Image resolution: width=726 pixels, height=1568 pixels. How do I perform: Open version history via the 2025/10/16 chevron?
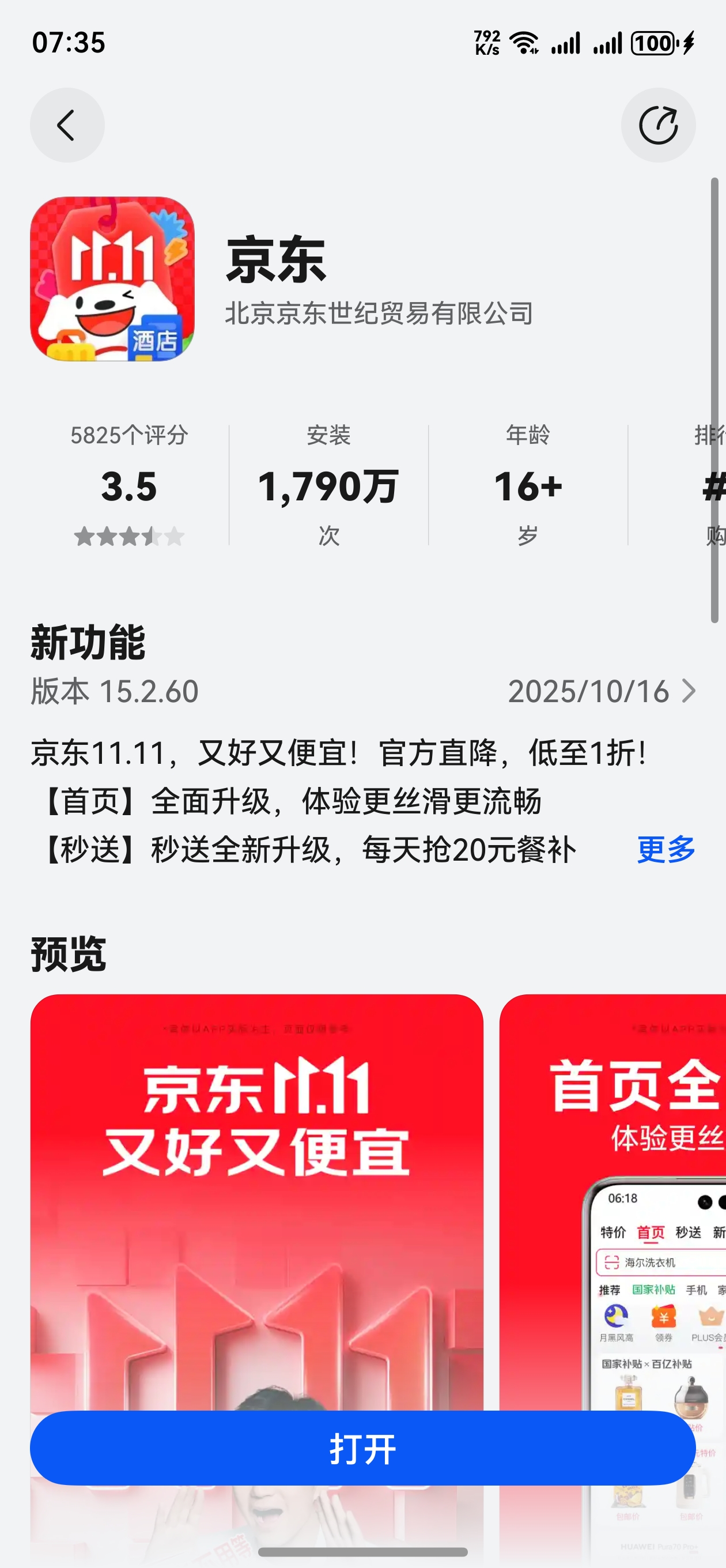(x=687, y=692)
